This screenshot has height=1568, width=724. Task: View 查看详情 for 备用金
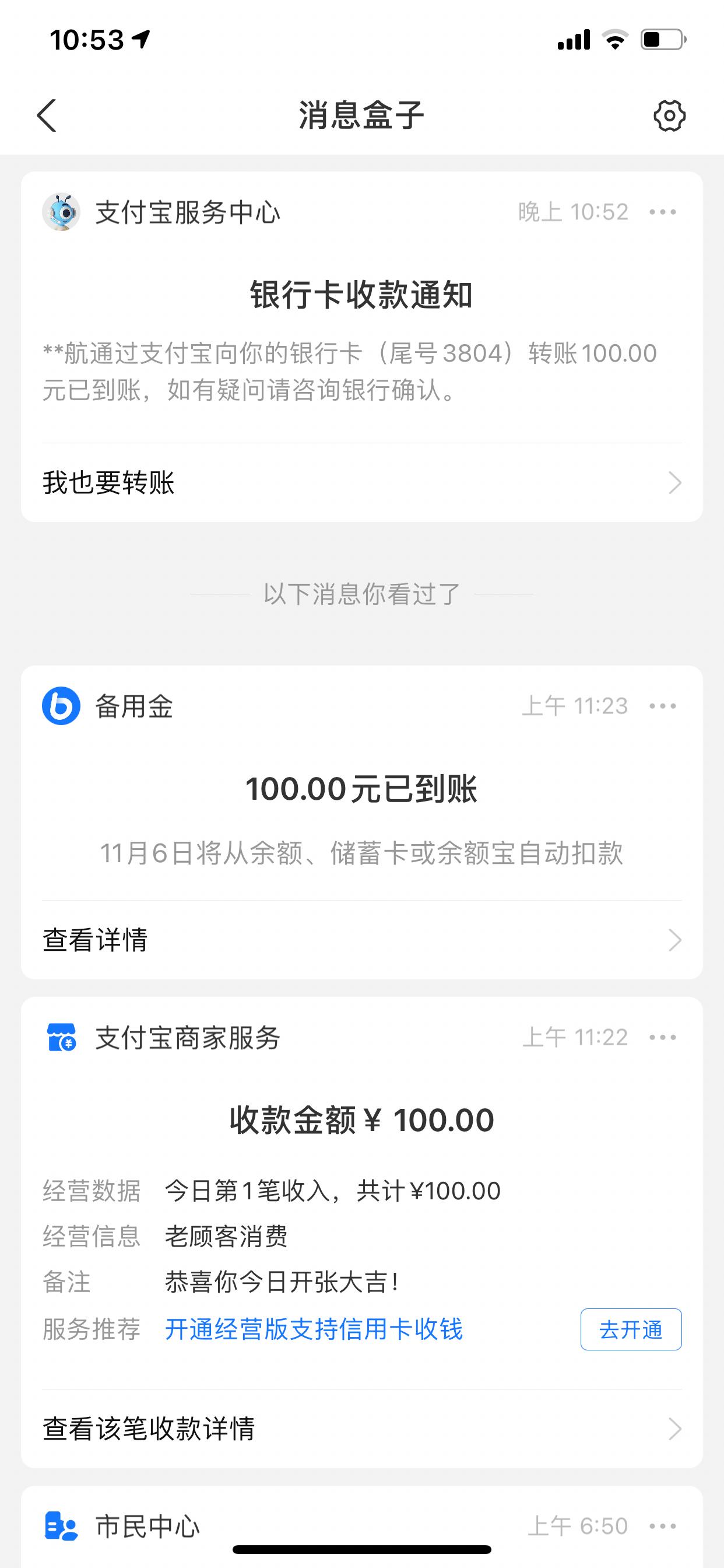pyautogui.click(x=361, y=940)
